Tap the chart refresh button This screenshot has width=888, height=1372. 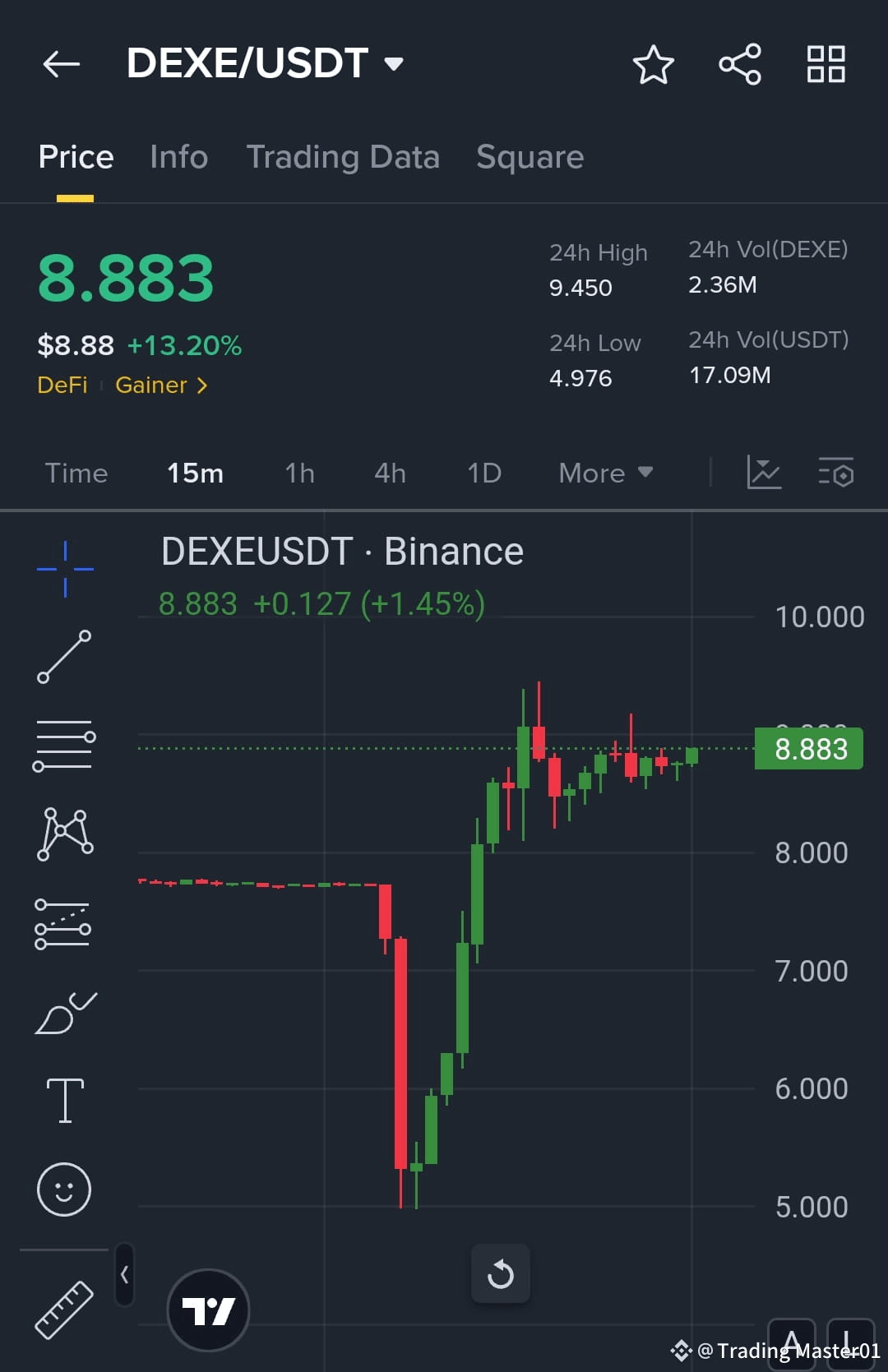501,1274
